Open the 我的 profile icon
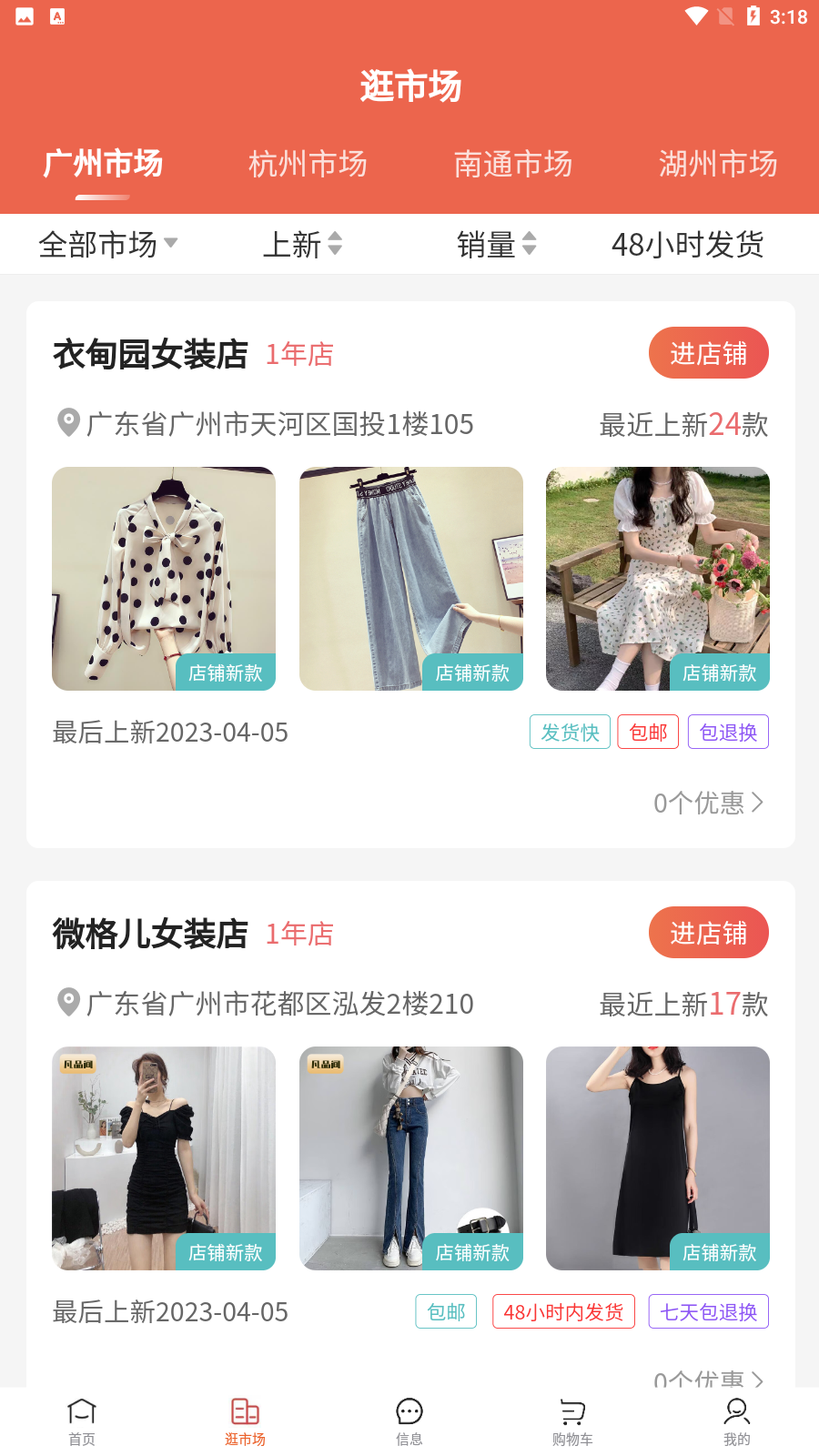This screenshot has width=819, height=1456. pos(736,1411)
